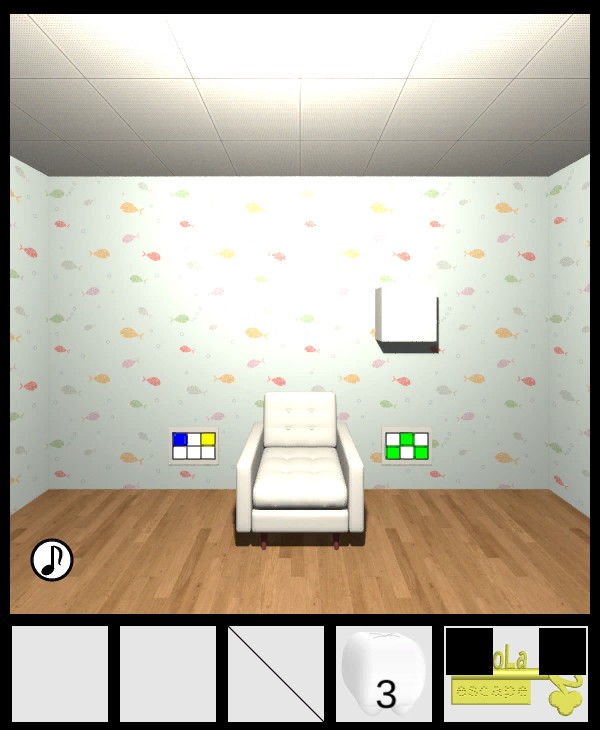Toggle the music note sound button
The image size is (600, 730).
[x=52, y=560]
